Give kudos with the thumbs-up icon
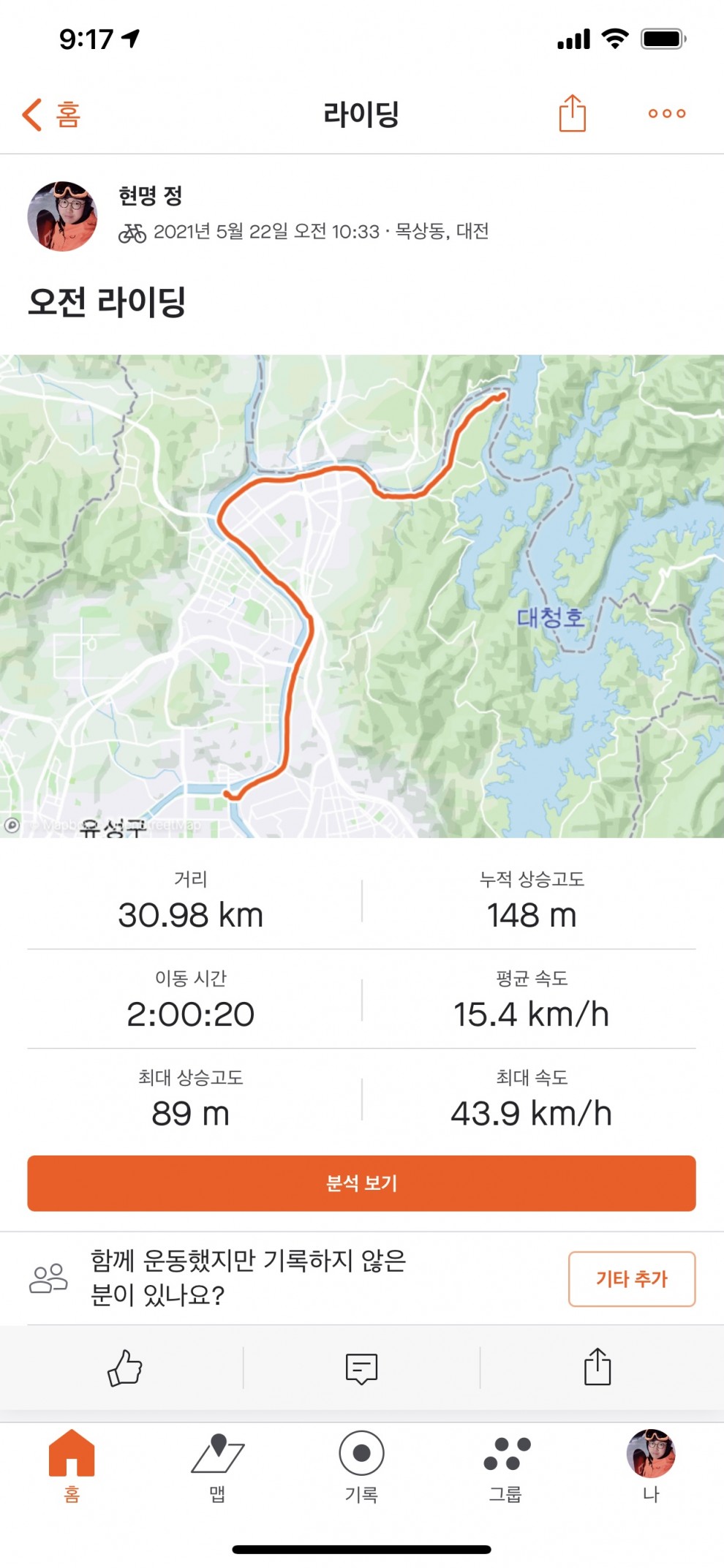 click(x=124, y=1368)
